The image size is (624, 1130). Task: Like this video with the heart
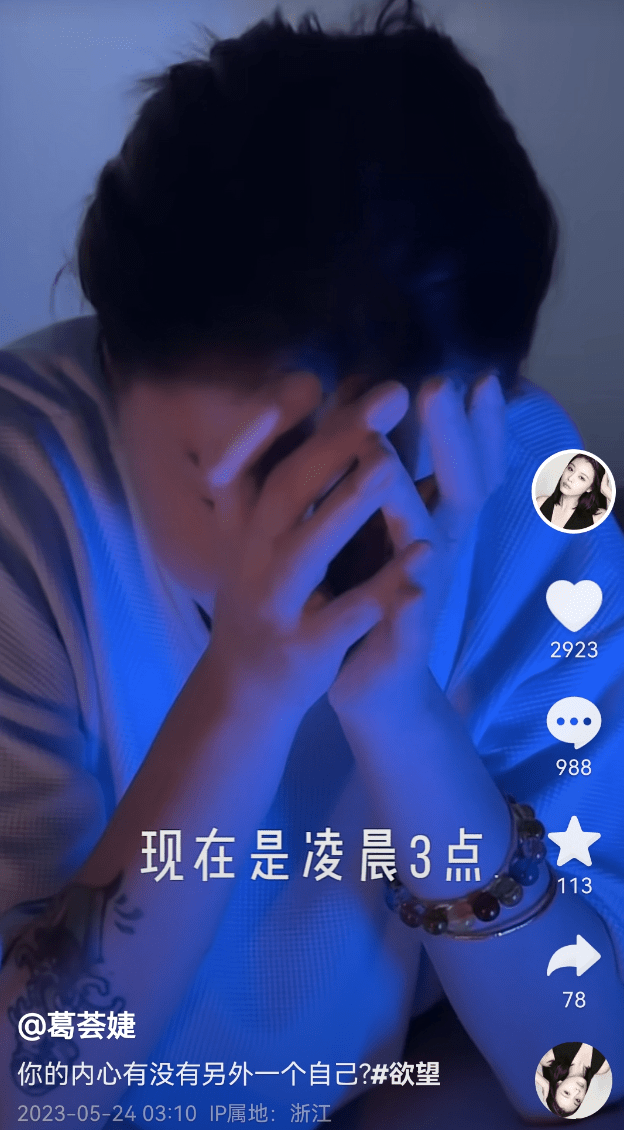pyautogui.click(x=573, y=607)
